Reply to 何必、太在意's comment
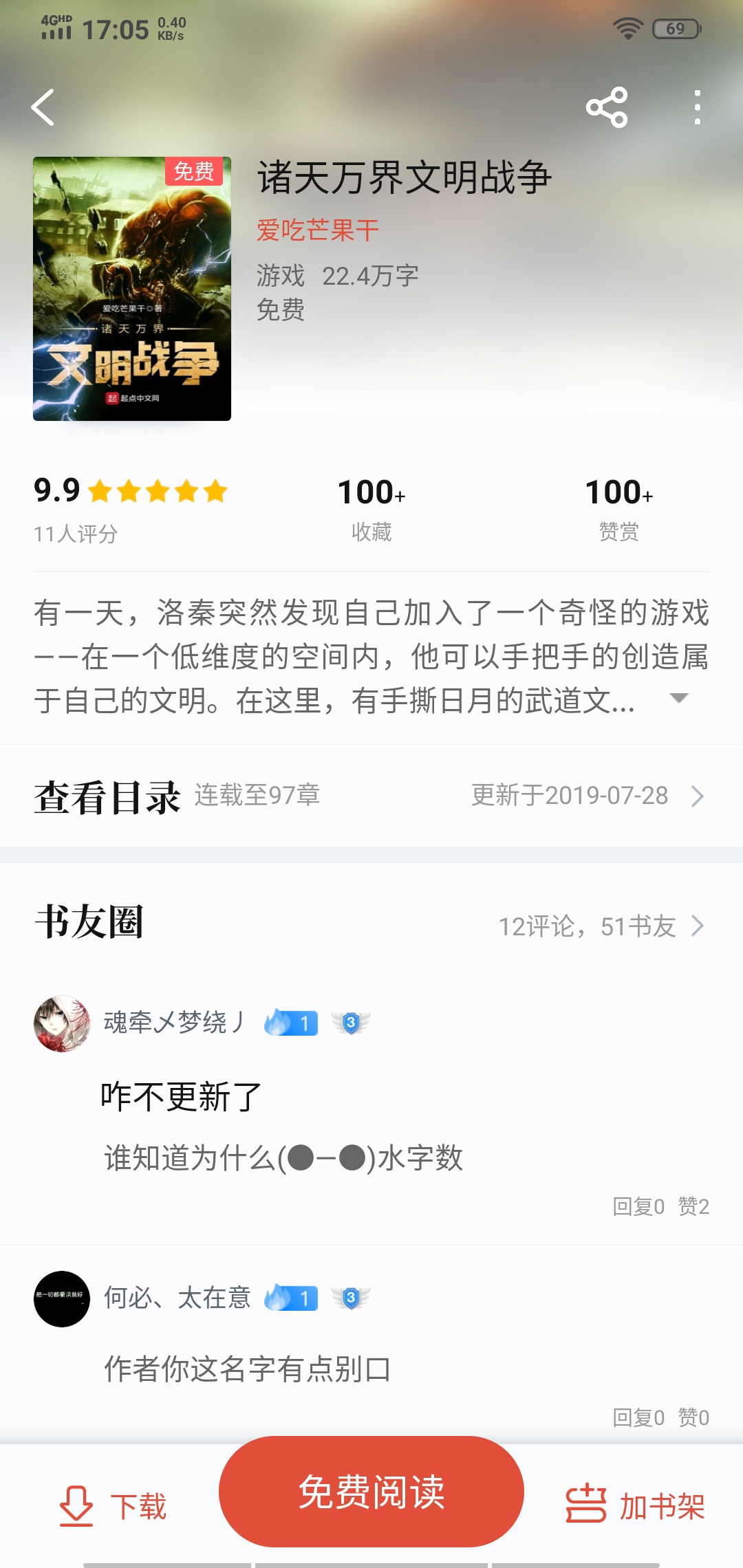Screen dimensions: 743x1568 638,1417
